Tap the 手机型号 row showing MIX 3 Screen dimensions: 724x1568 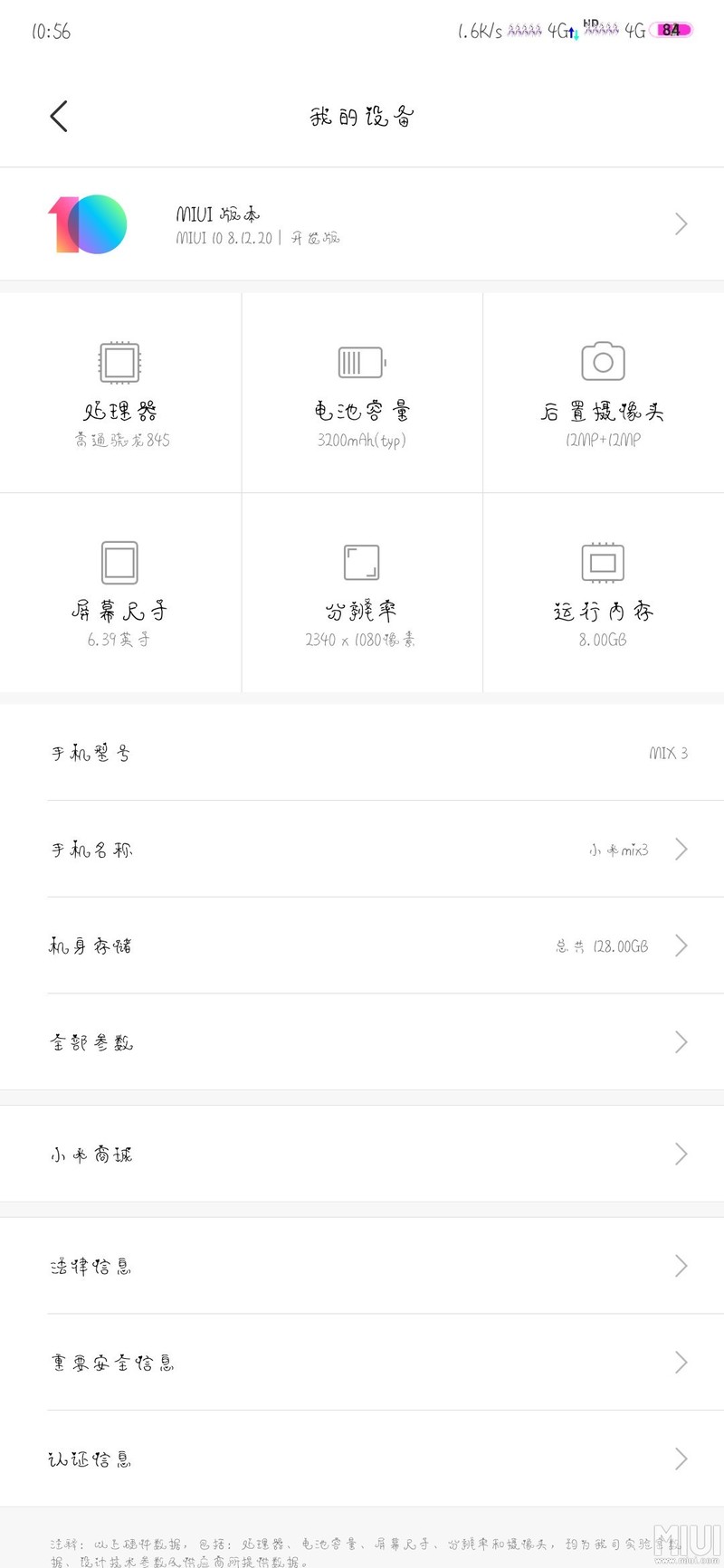362,752
